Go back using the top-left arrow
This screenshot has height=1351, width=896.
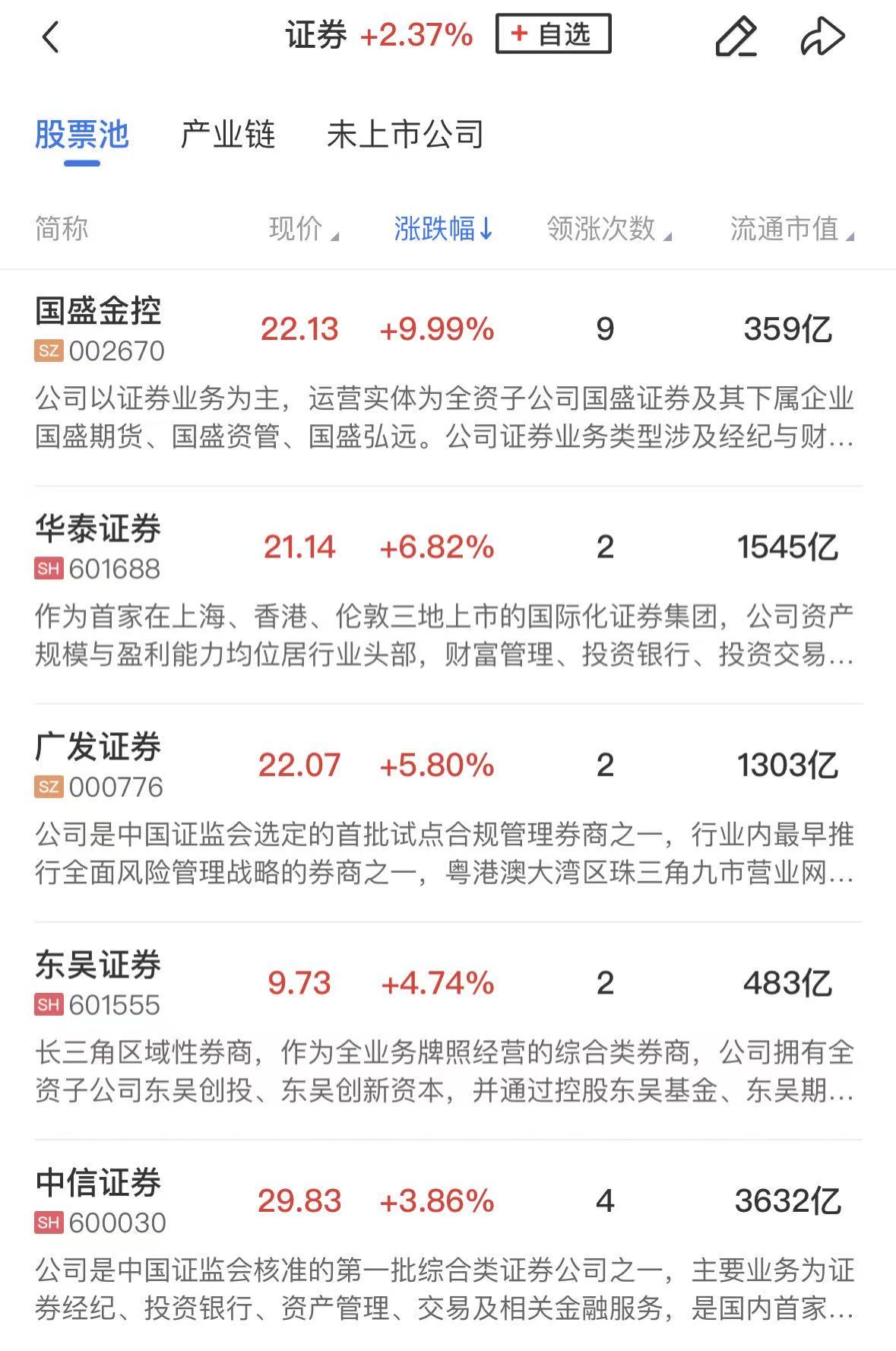(50, 36)
